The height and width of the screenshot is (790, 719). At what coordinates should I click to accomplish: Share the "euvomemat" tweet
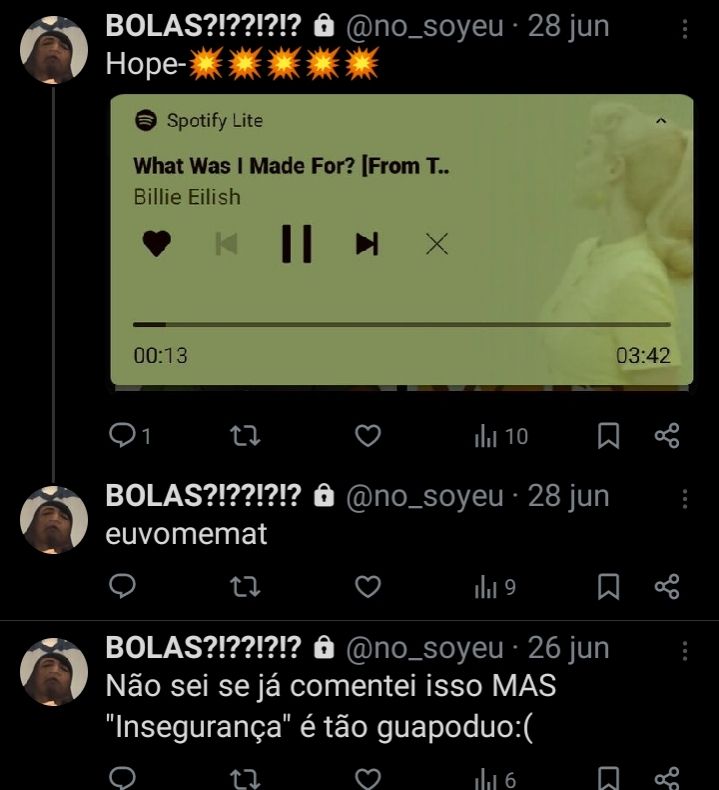click(667, 587)
